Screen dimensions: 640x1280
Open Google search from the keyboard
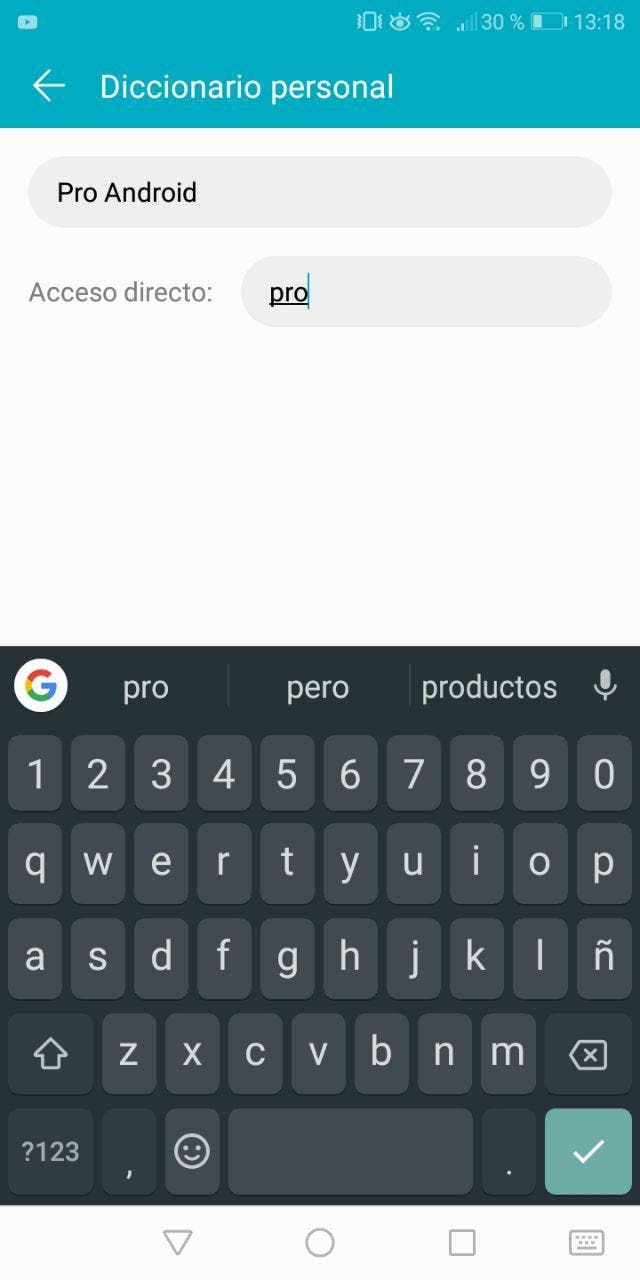41,686
